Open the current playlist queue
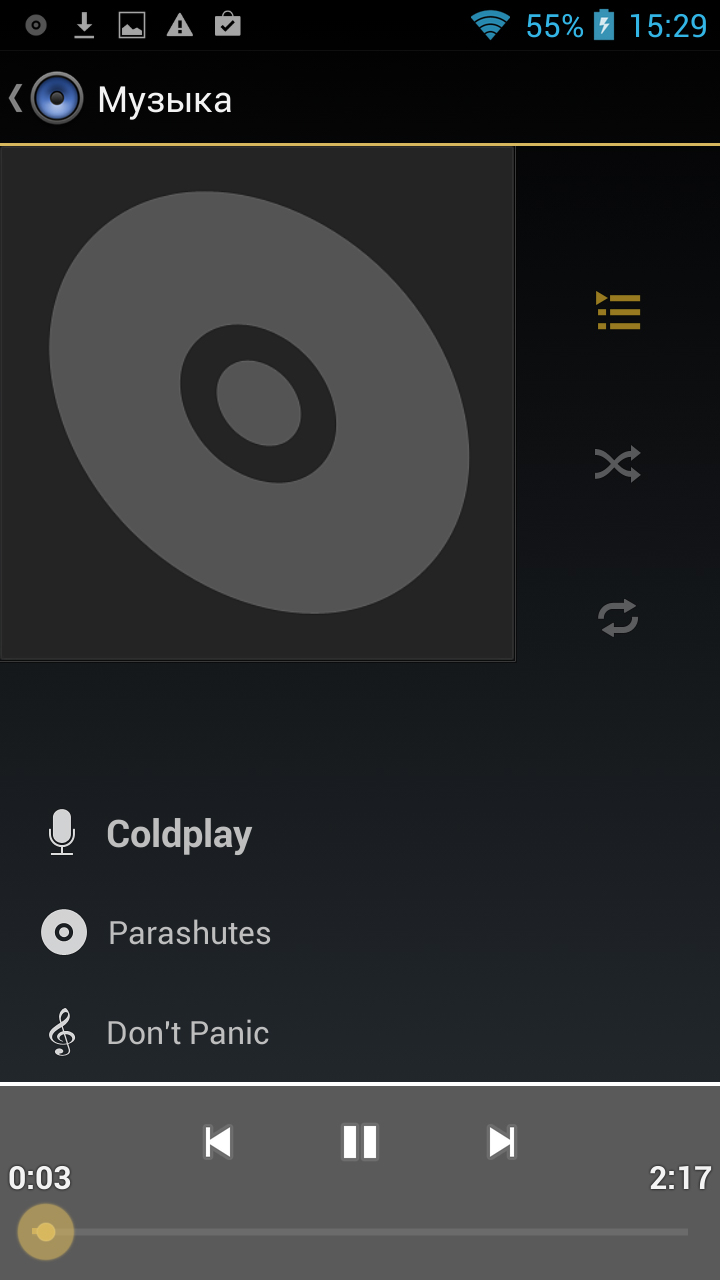The width and height of the screenshot is (720, 1280). [618, 311]
